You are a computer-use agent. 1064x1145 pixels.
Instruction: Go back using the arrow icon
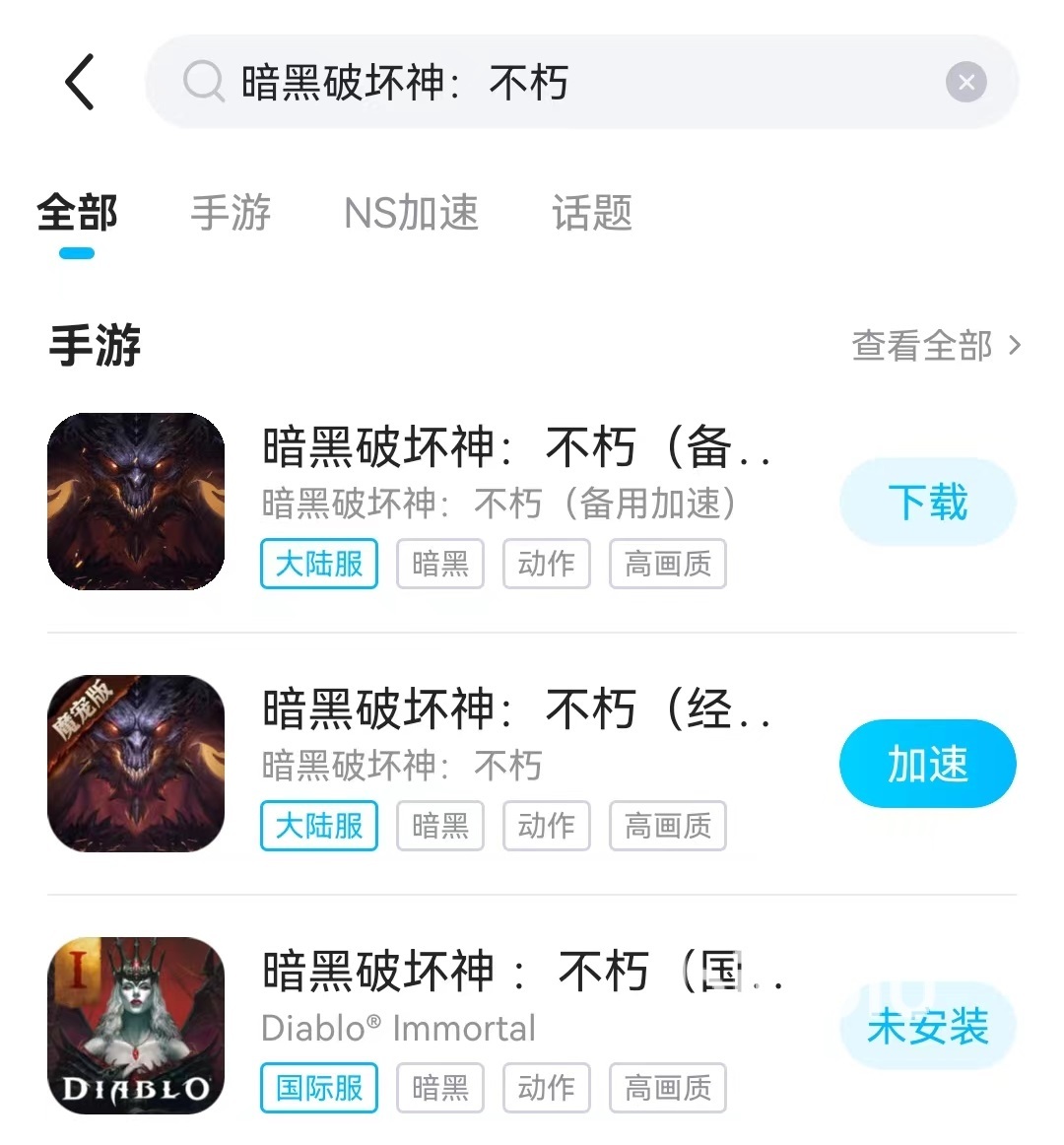click(80, 82)
